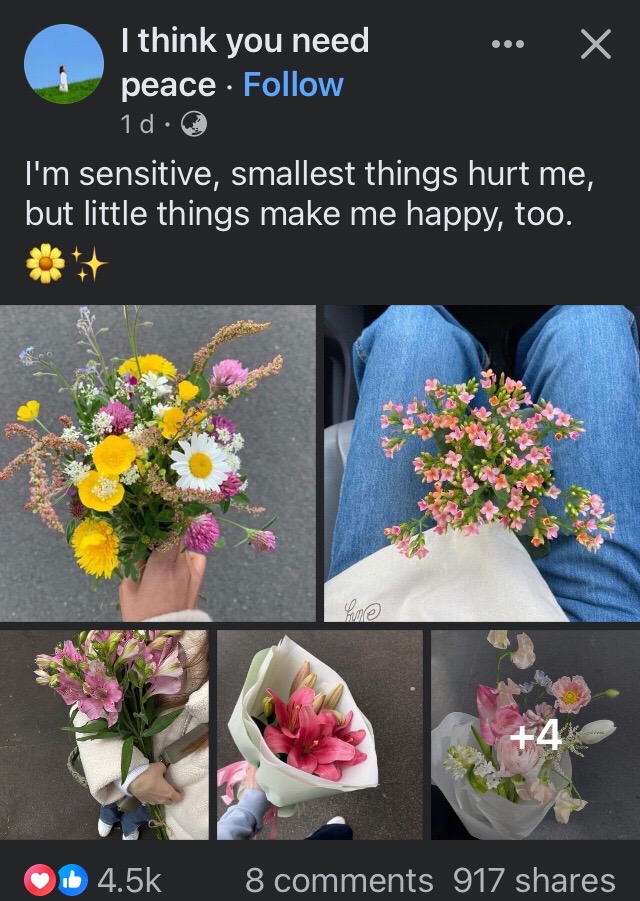640x901 pixels.
Task: Open the I think you need peace page name
Action: pos(244,42)
